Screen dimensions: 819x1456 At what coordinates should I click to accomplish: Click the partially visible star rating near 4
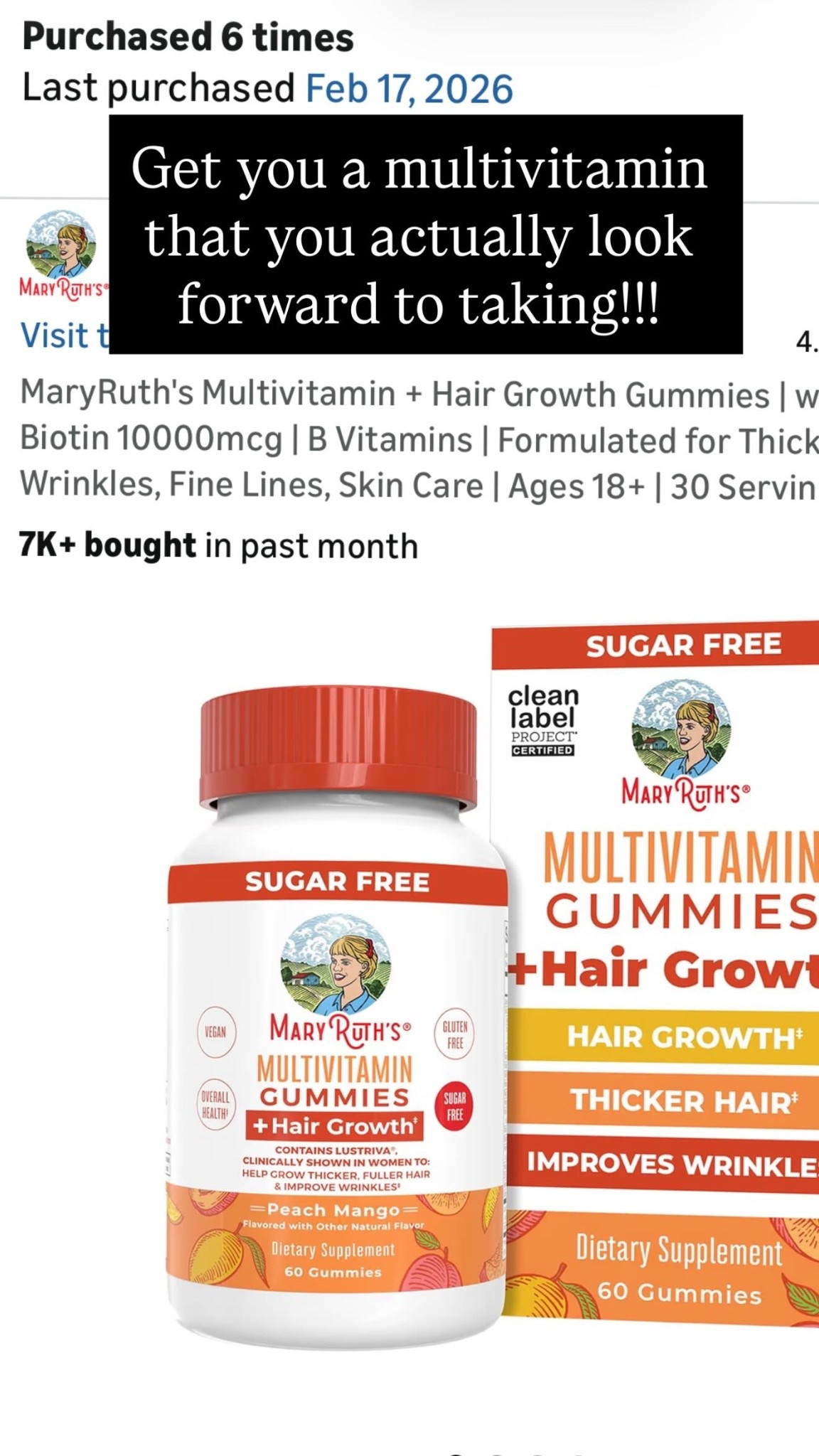click(807, 341)
